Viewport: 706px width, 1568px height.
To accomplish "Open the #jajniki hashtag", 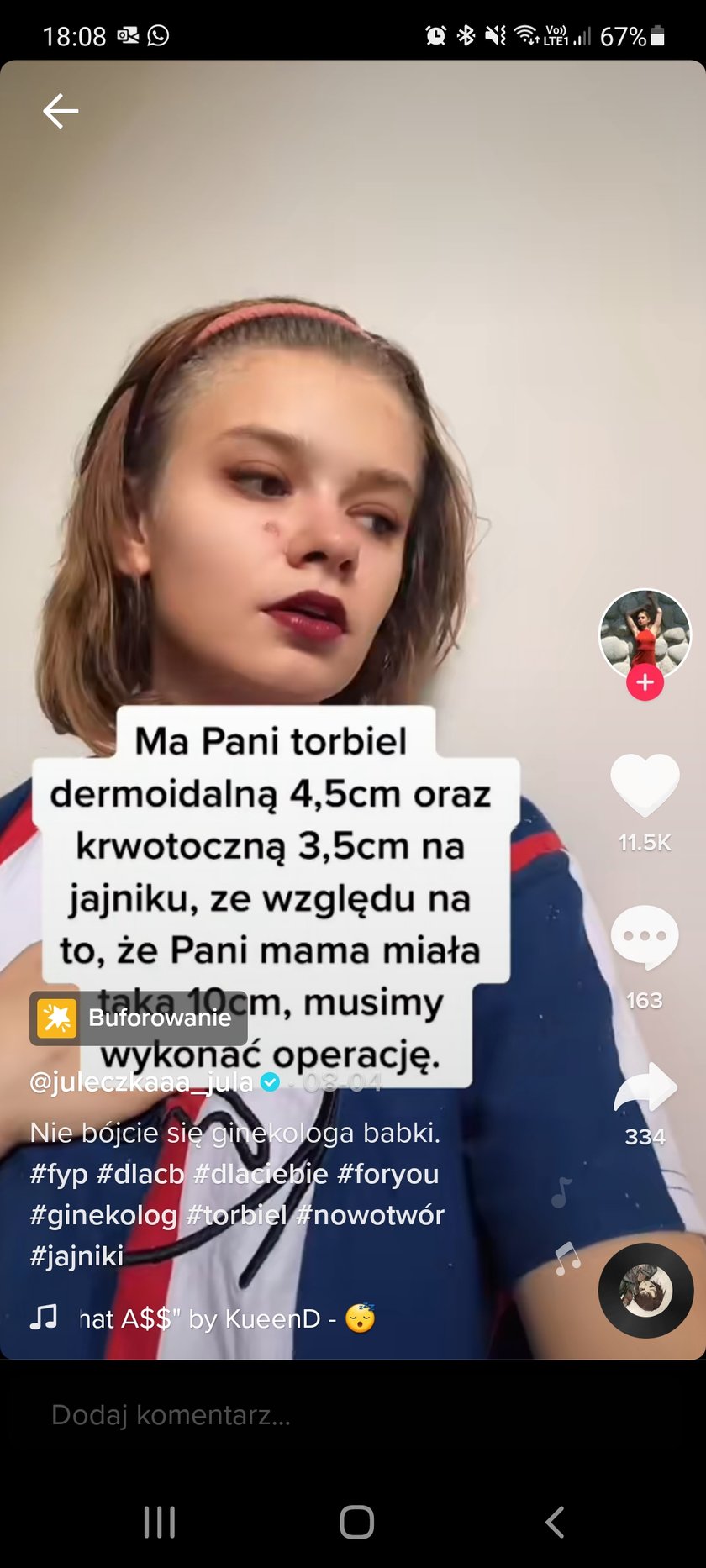I will (76, 1256).
